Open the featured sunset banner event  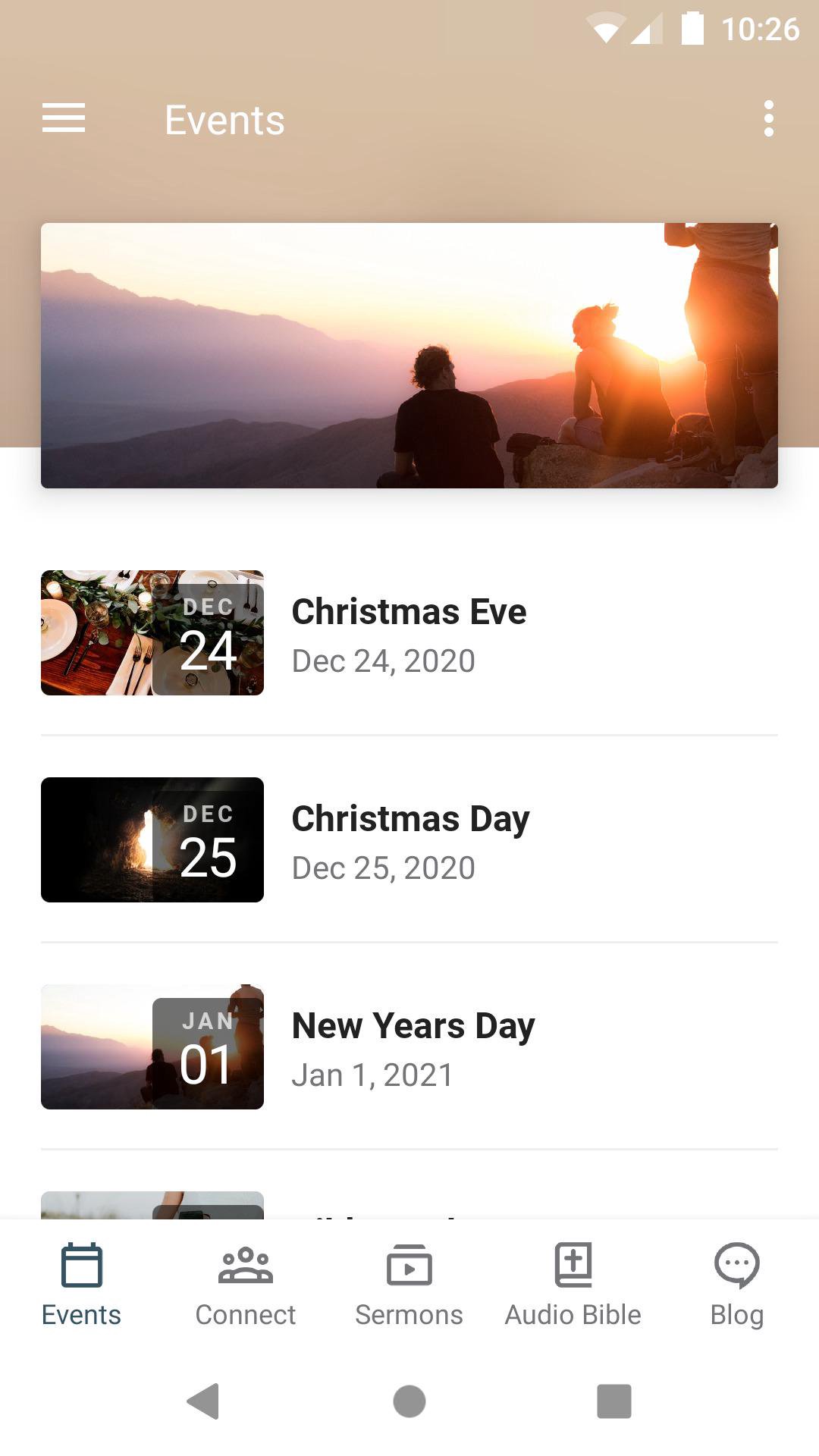click(x=409, y=356)
